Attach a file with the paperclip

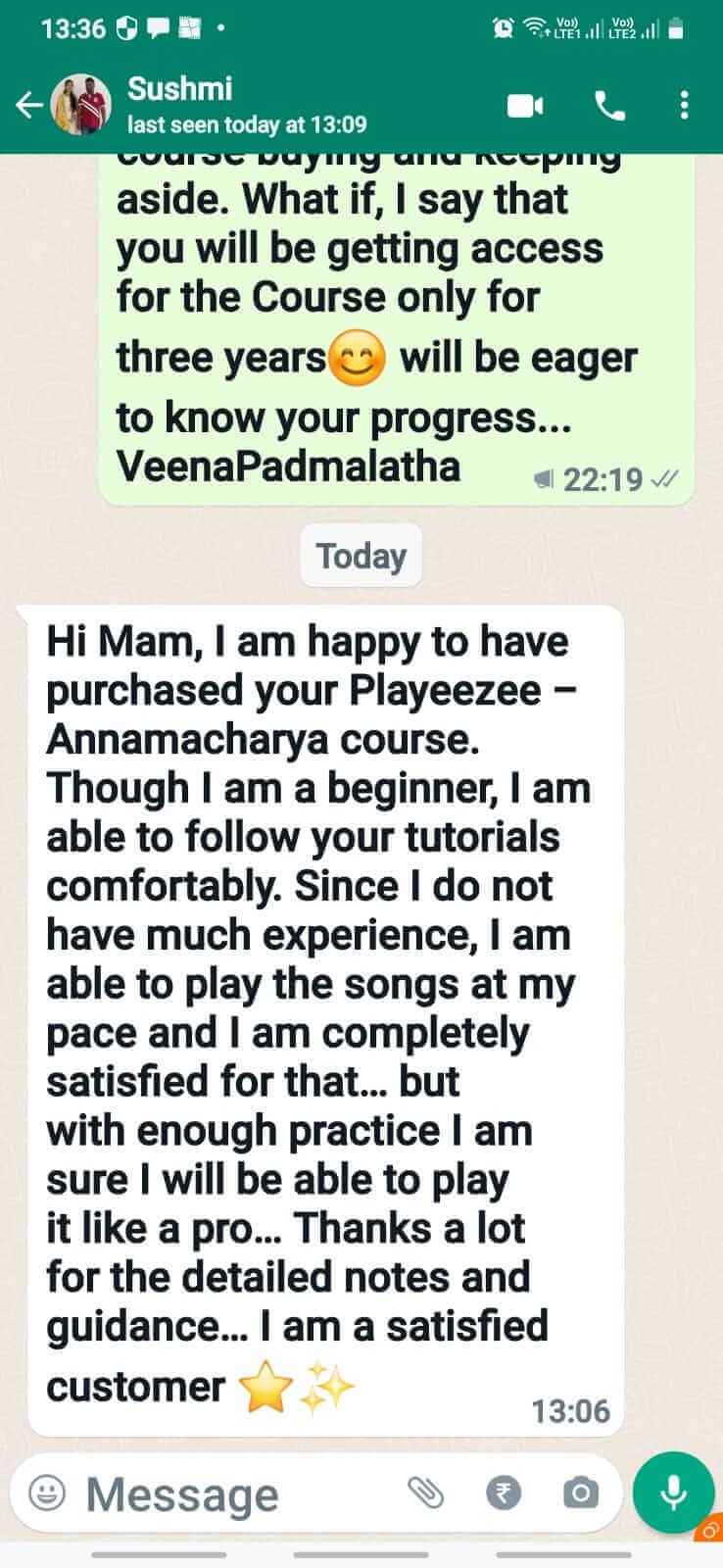(425, 1493)
